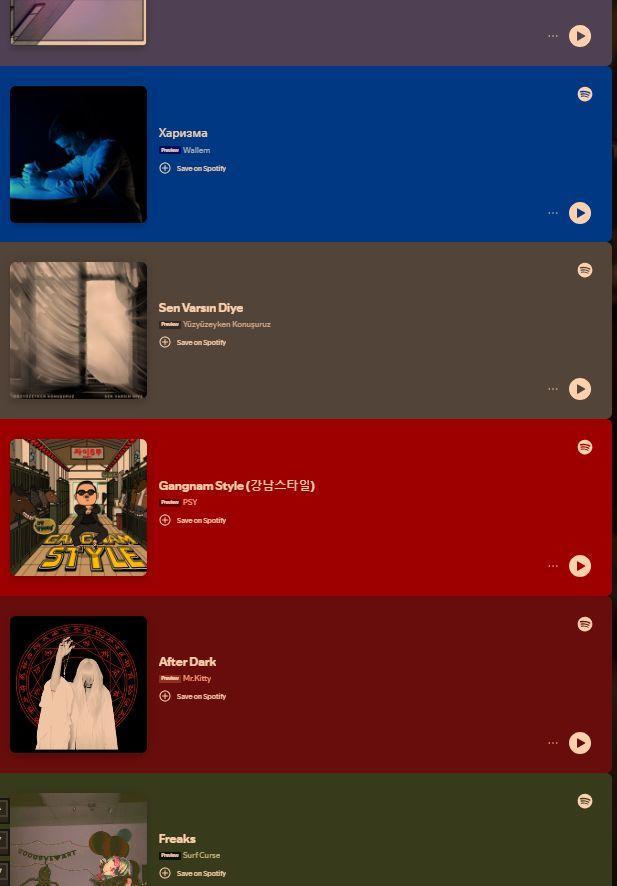Save Харизма on Spotify
Screen dimensions: 617x886
193,168
